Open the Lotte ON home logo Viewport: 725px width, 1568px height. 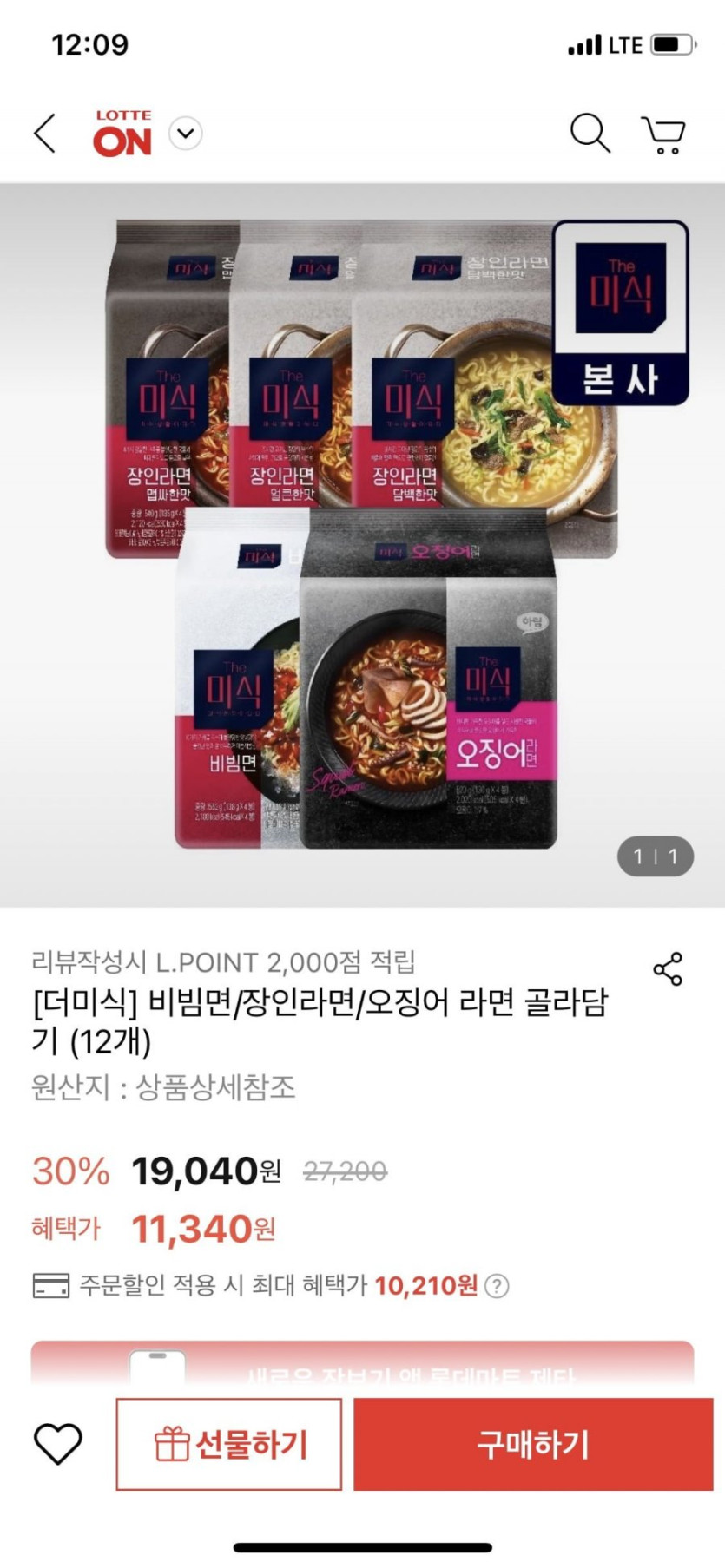122,134
